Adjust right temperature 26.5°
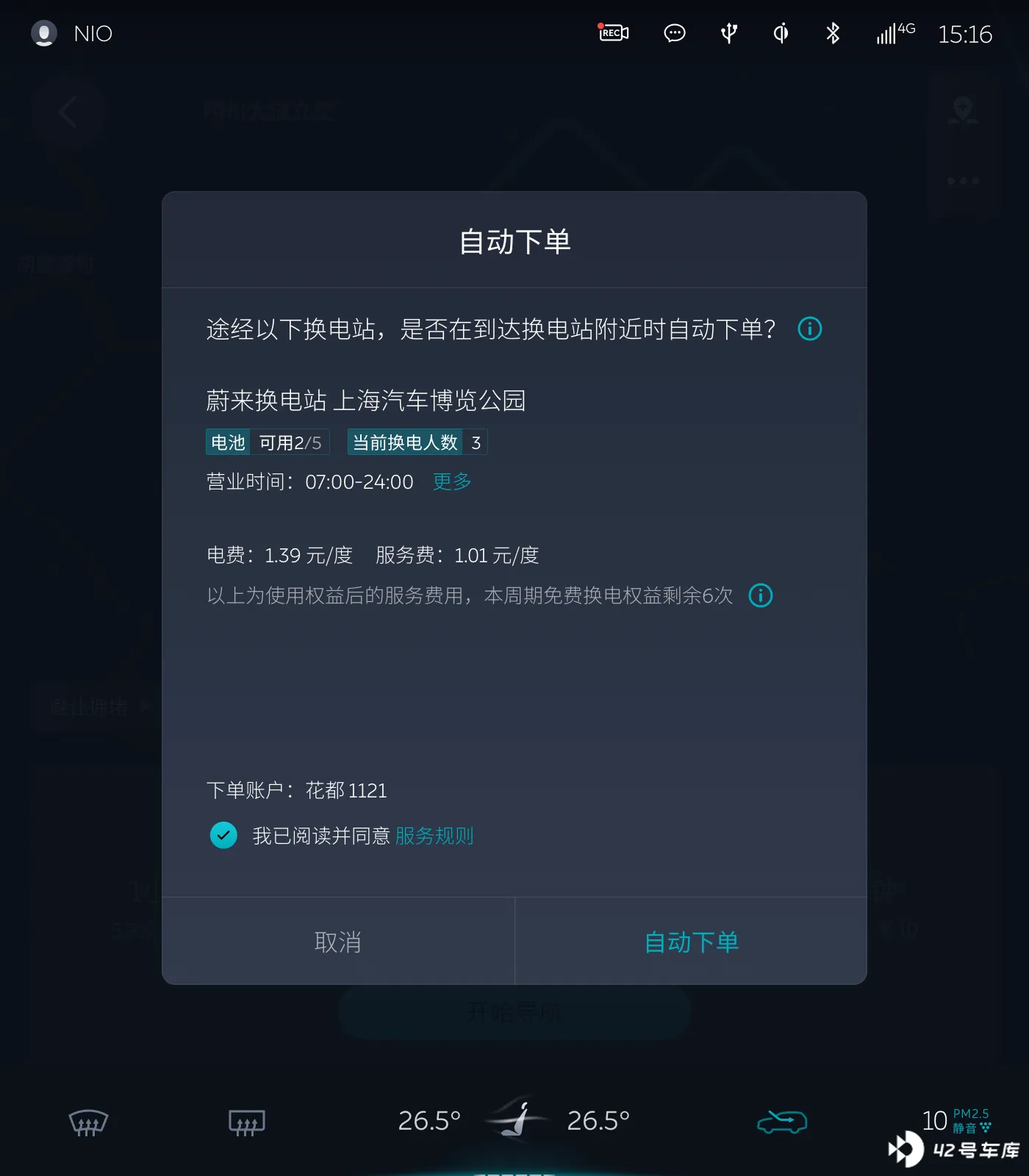Viewport: 1029px width, 1176px height. (598, 1121)
